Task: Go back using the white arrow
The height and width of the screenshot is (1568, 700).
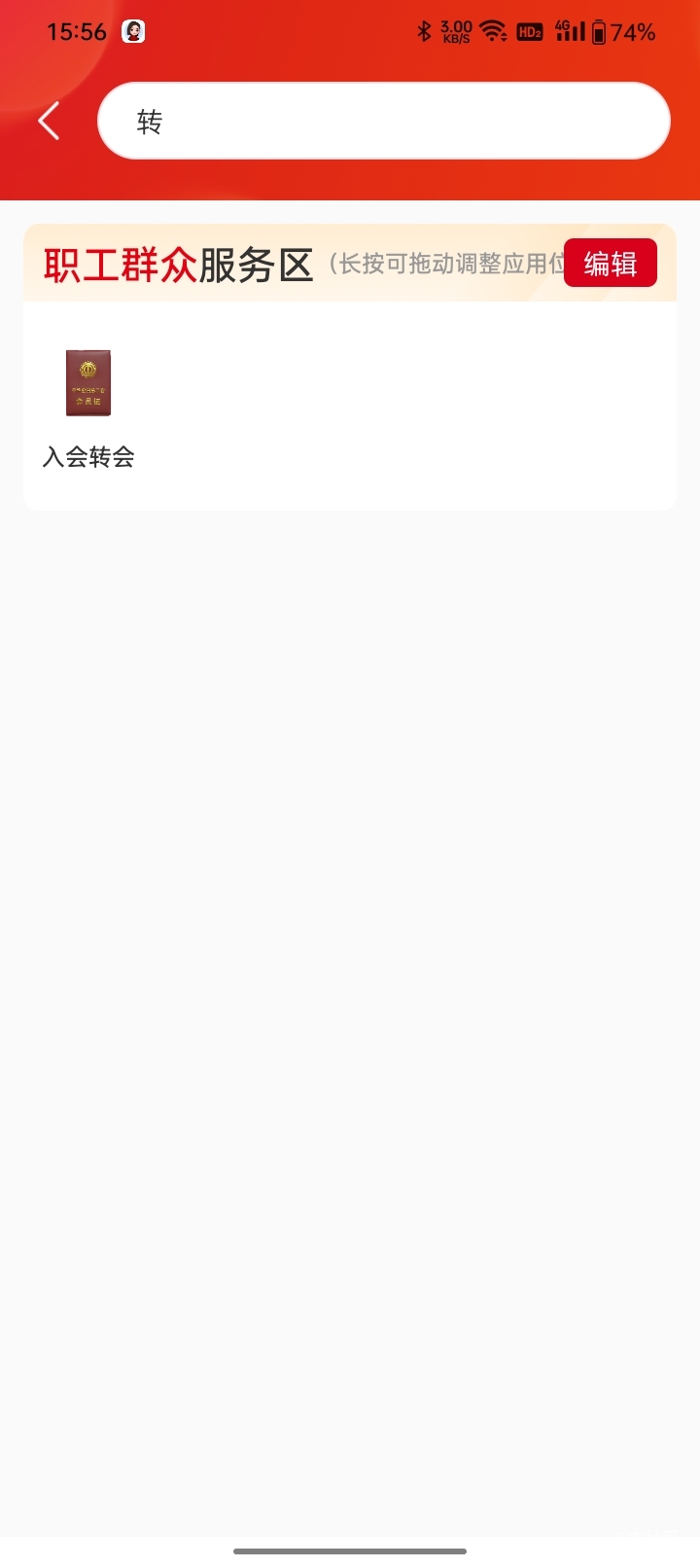Action: [49, 122]
